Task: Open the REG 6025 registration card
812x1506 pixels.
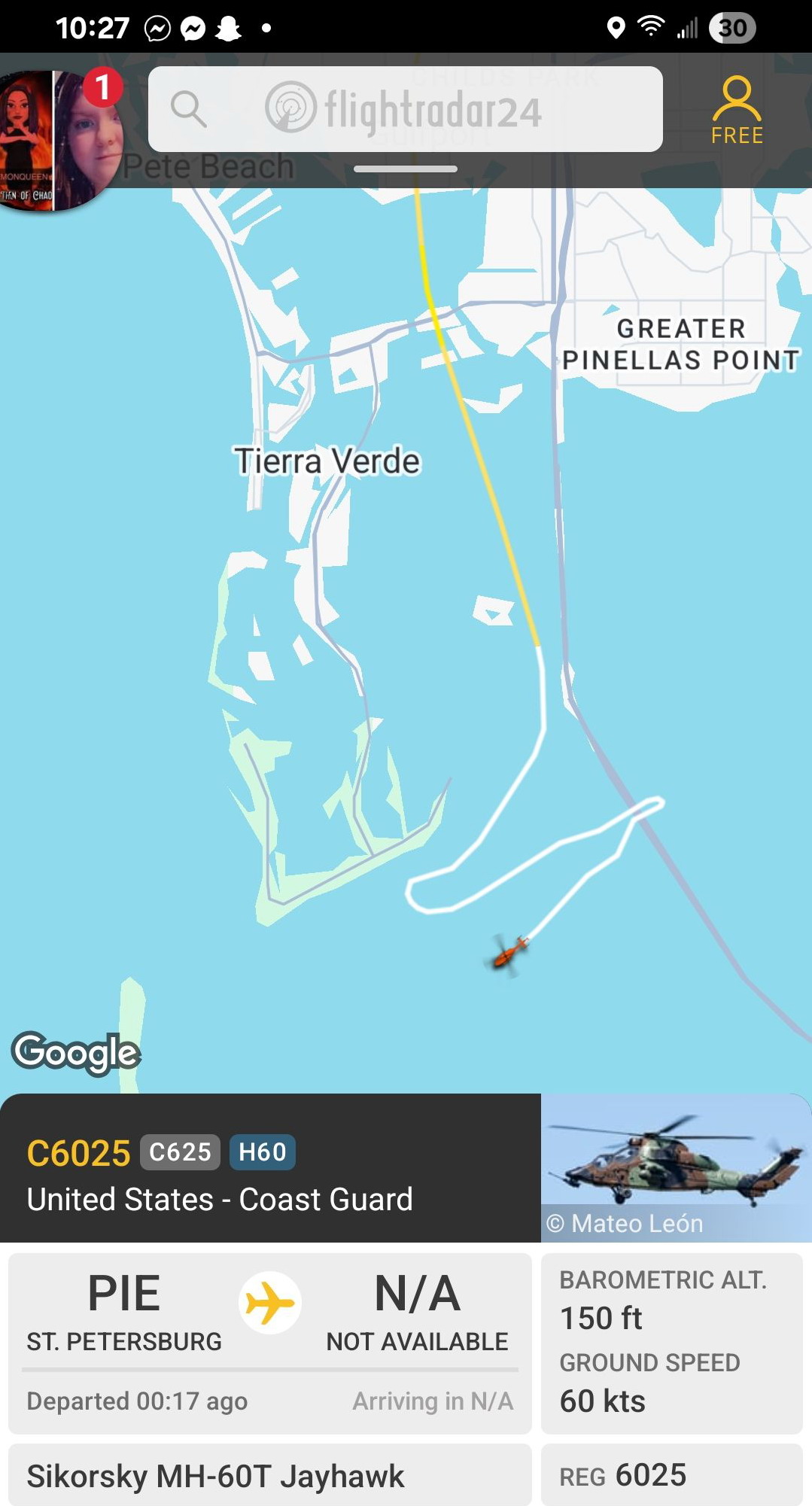Action: (x=671, y=1475)
